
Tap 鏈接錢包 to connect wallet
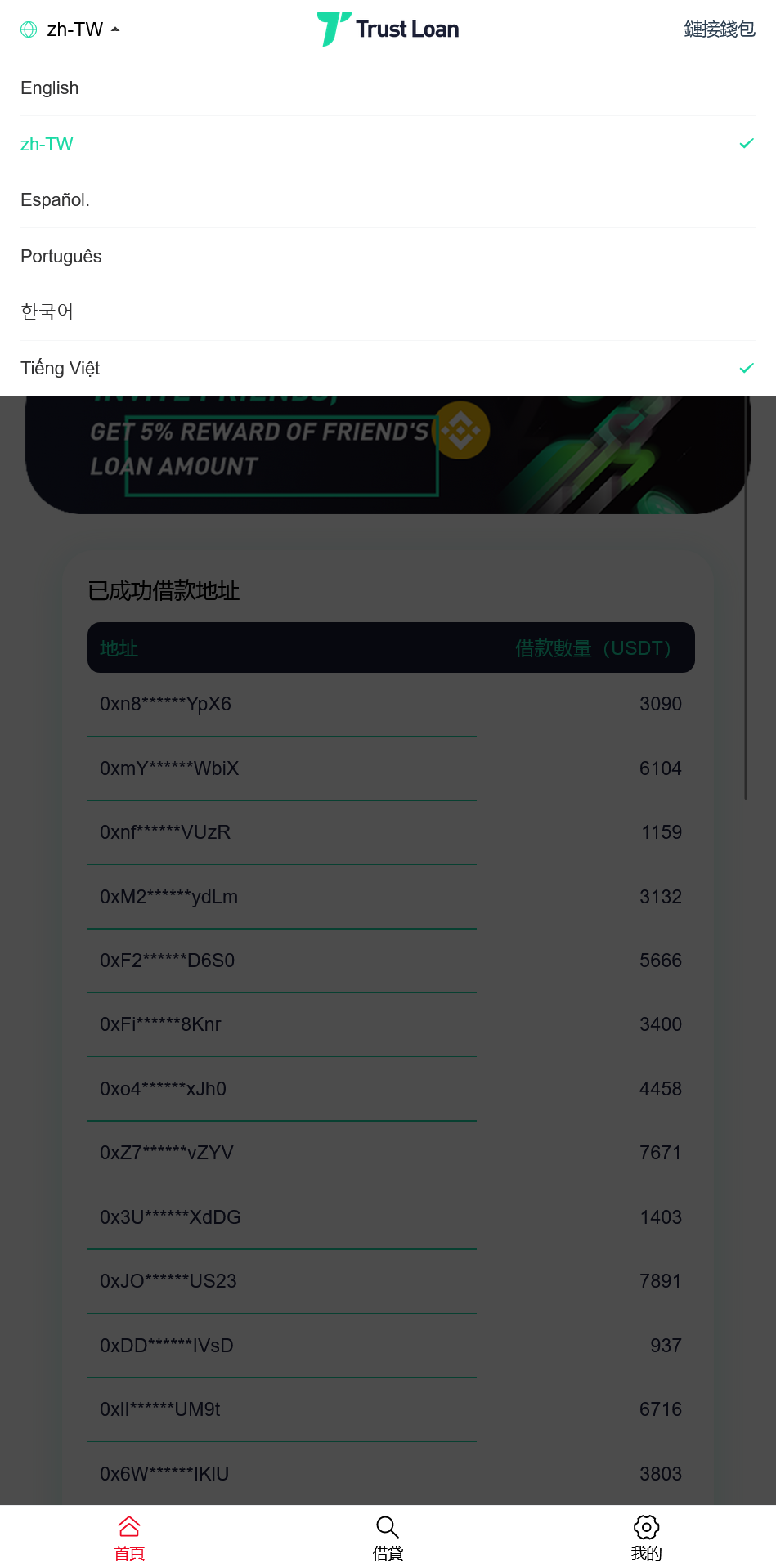[x=719, y=29]
